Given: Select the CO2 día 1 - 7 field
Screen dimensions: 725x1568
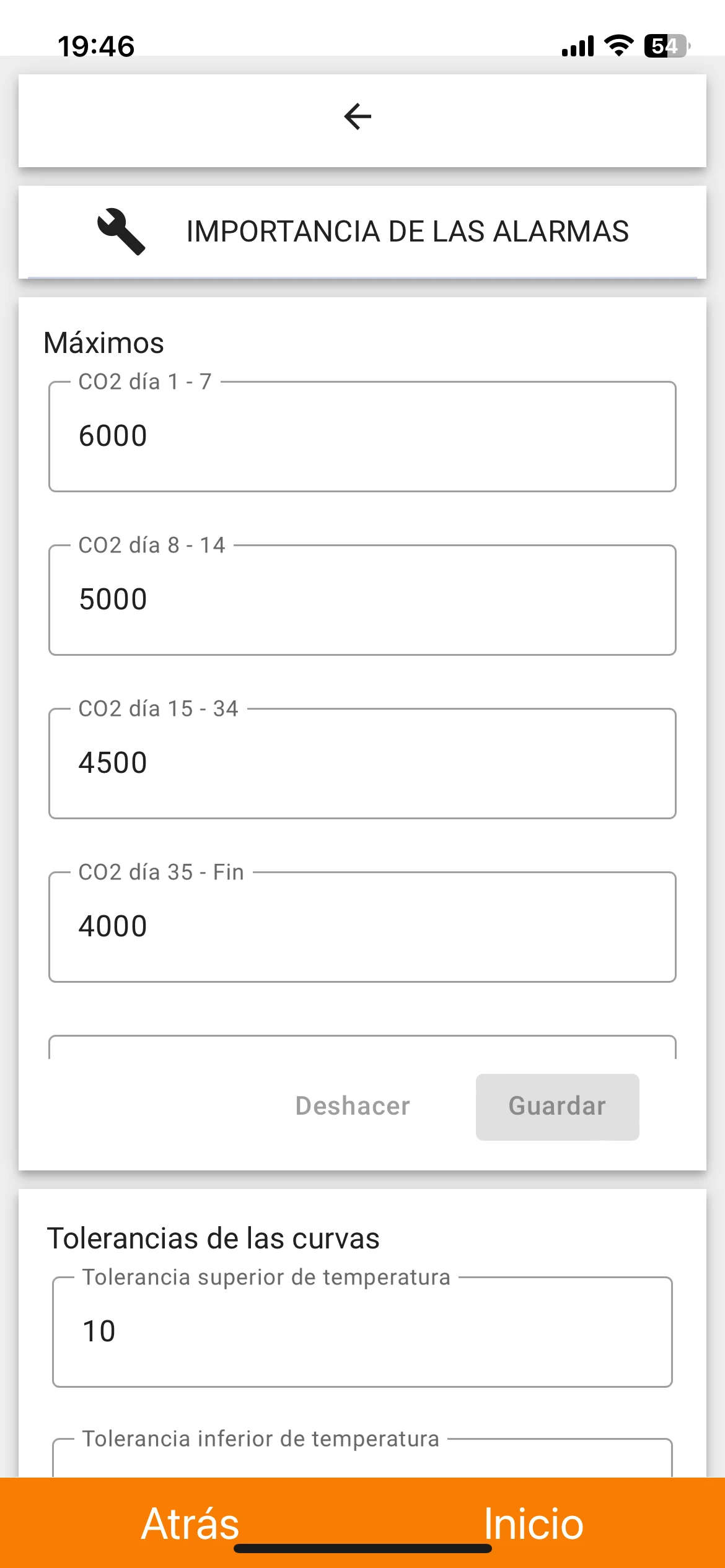Looking at the screenshot, I should click(362, 436).
